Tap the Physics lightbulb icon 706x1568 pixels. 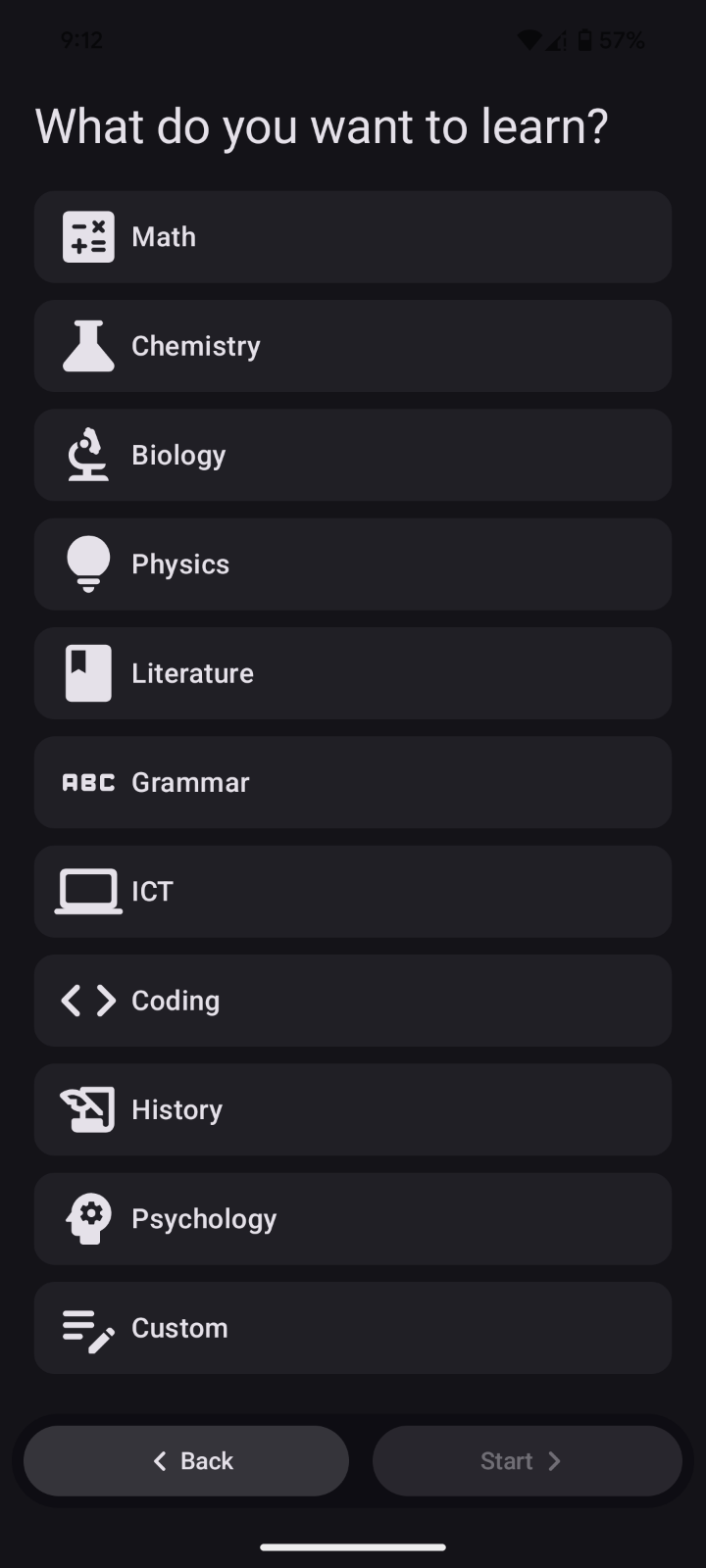pos(87,563)
